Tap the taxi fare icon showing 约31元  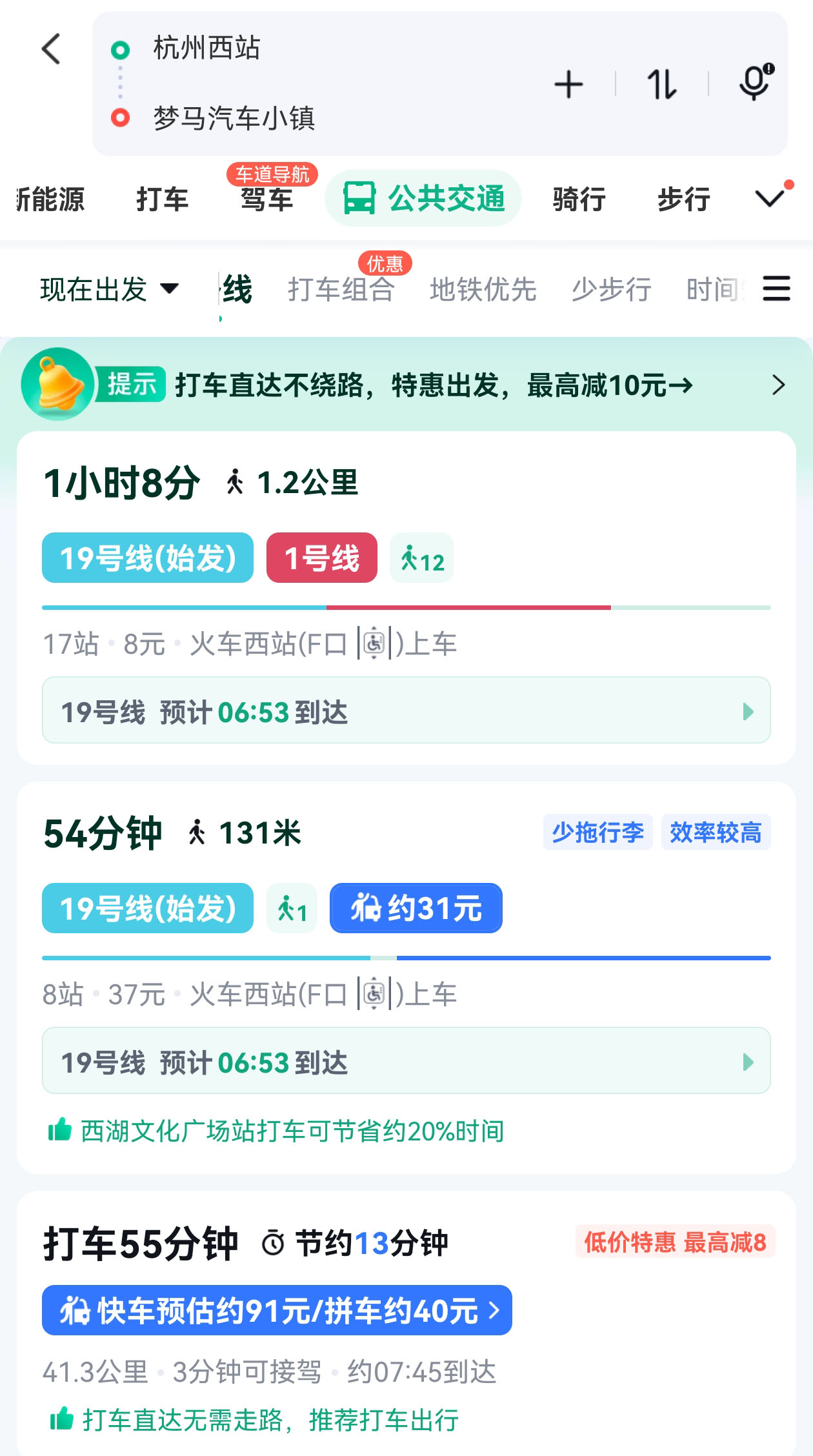(373, 907)
